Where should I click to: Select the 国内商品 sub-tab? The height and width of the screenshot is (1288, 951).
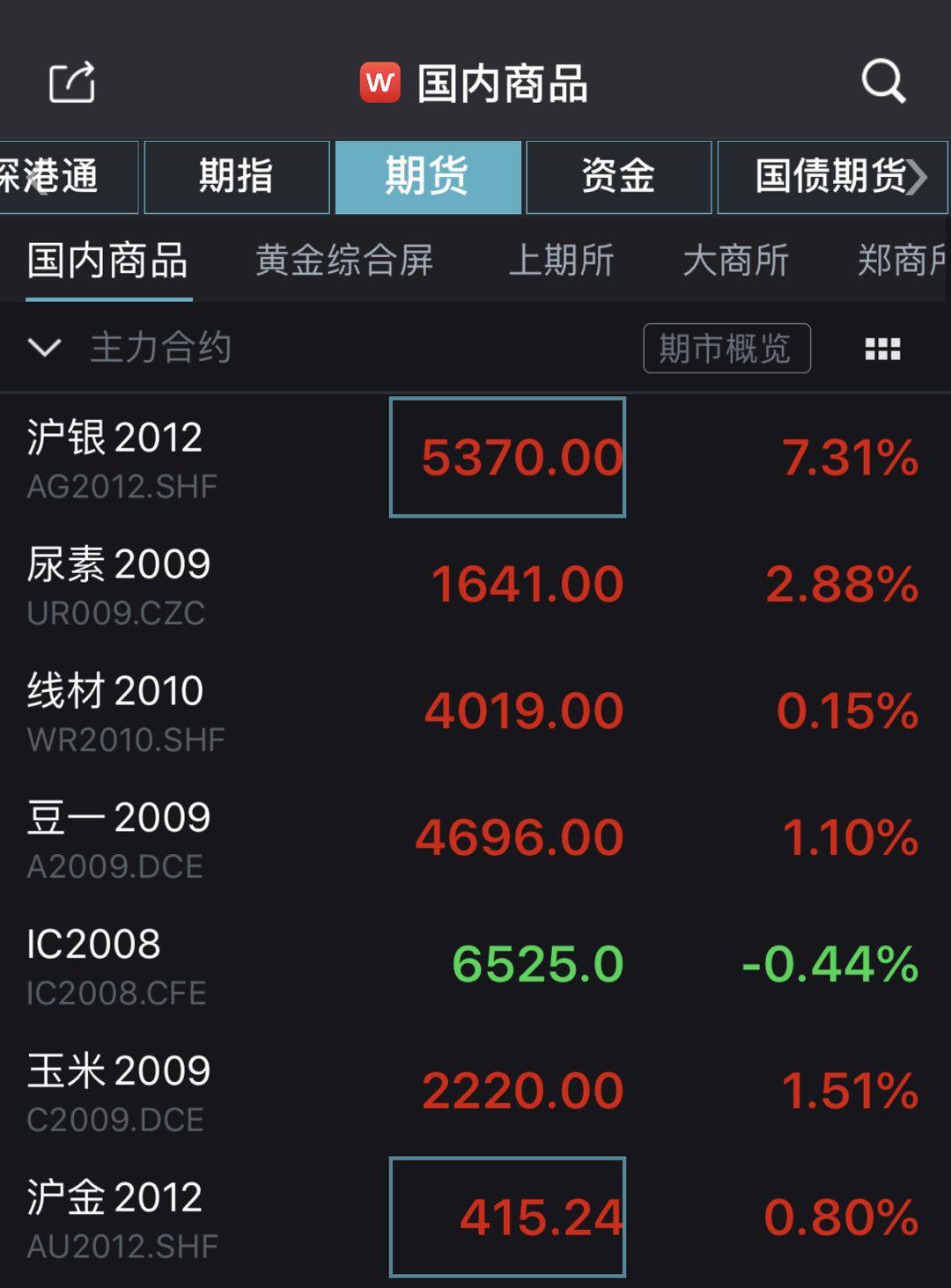tap(107, 261)
